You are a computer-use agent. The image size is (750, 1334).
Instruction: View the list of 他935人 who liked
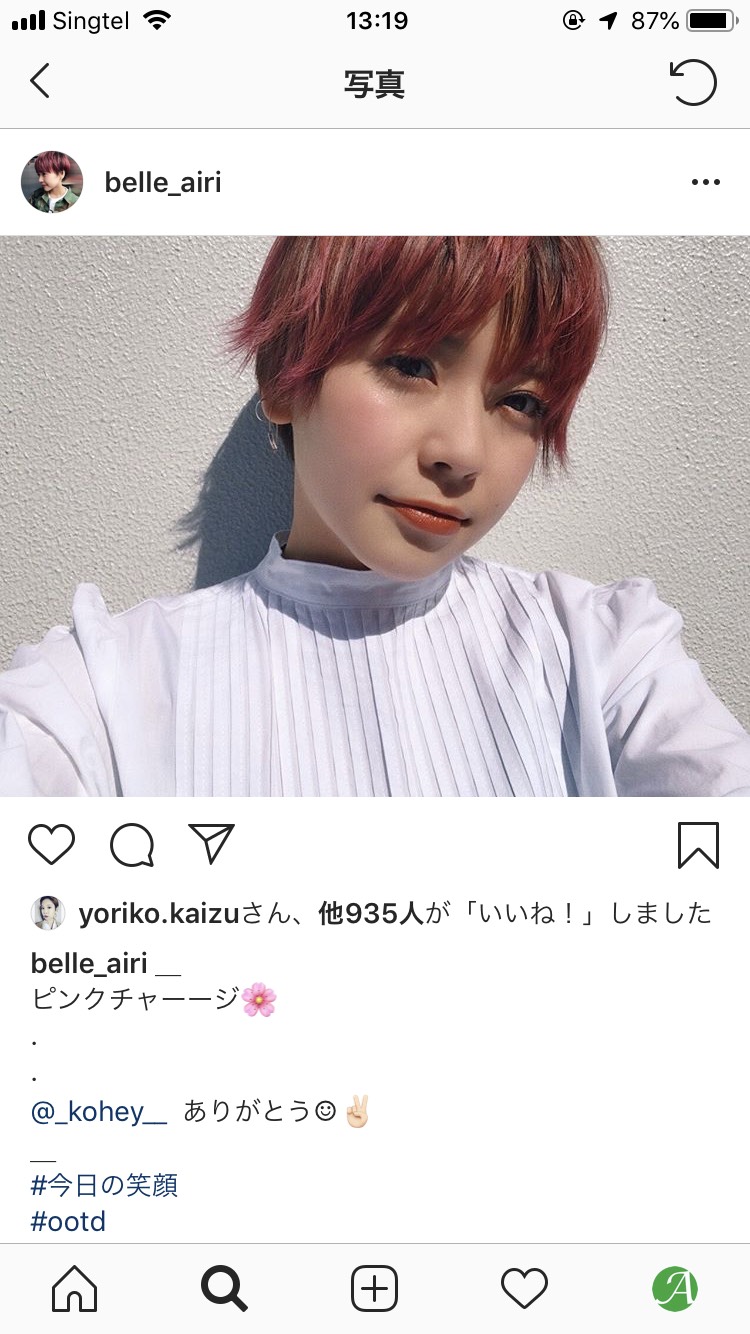click(x=371, y=913)
